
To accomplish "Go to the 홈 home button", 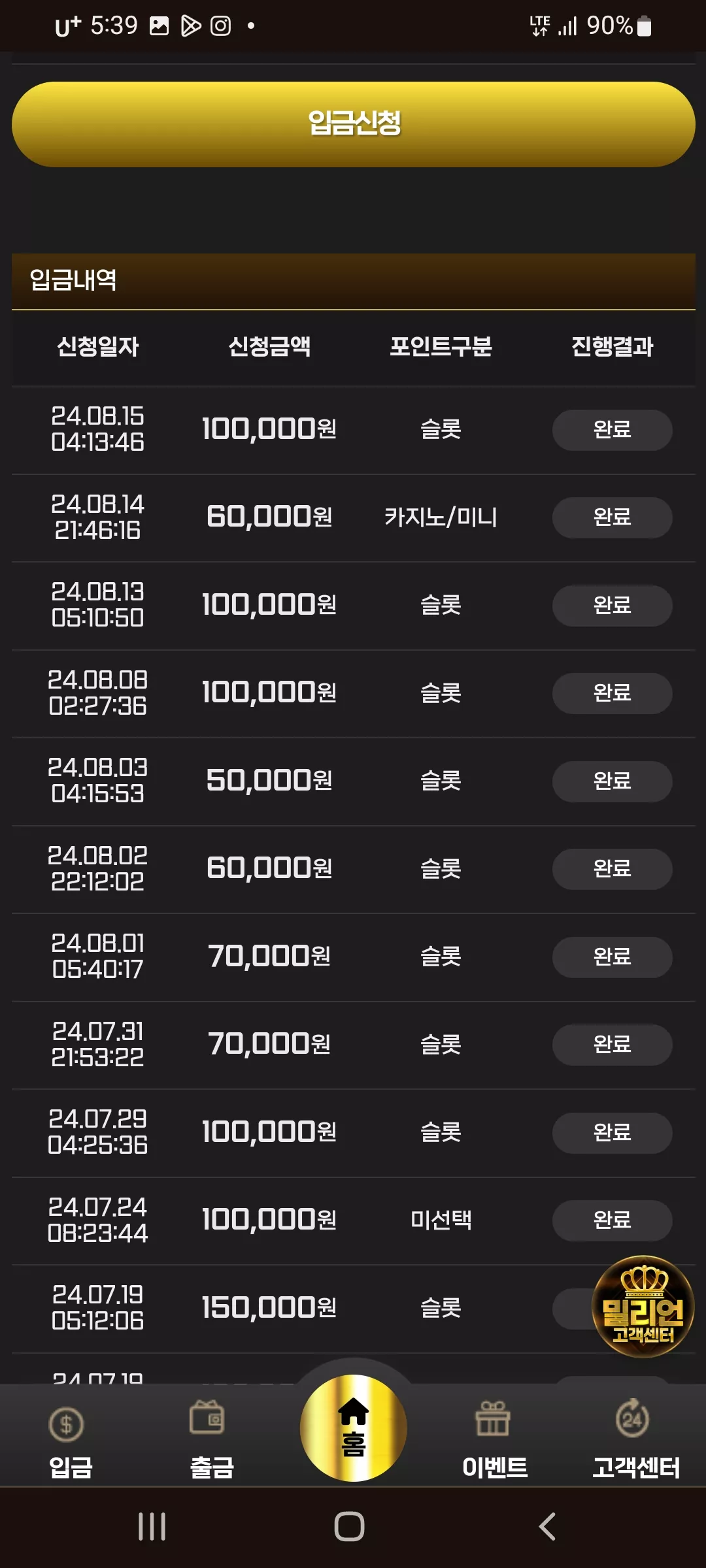I will [x=353, y=1428].
